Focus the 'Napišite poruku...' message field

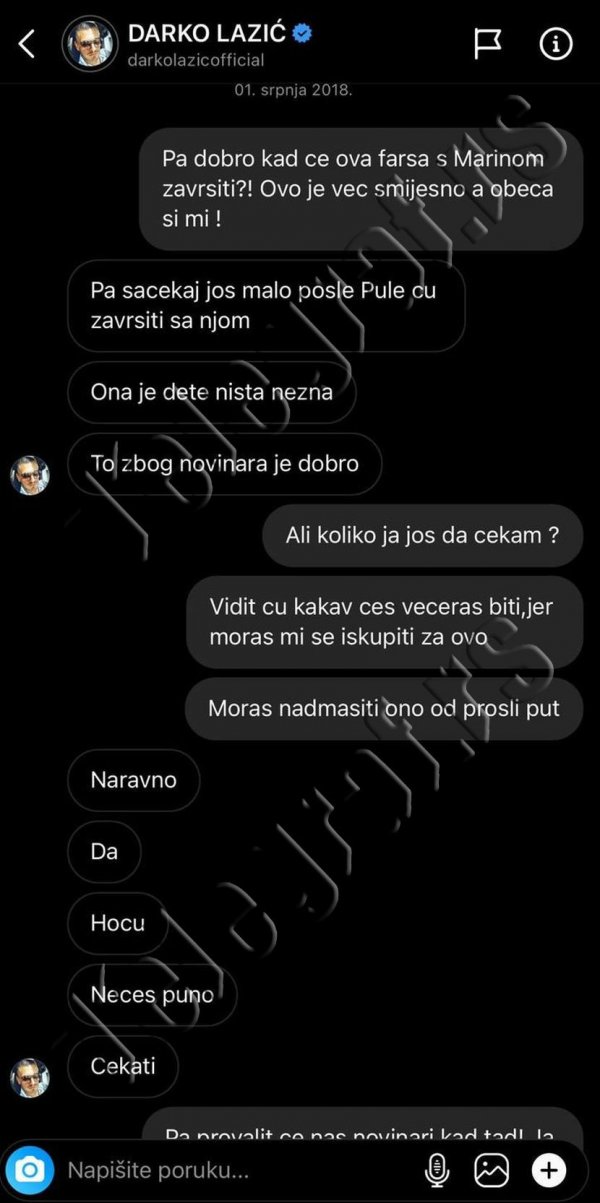(230, 1169)
